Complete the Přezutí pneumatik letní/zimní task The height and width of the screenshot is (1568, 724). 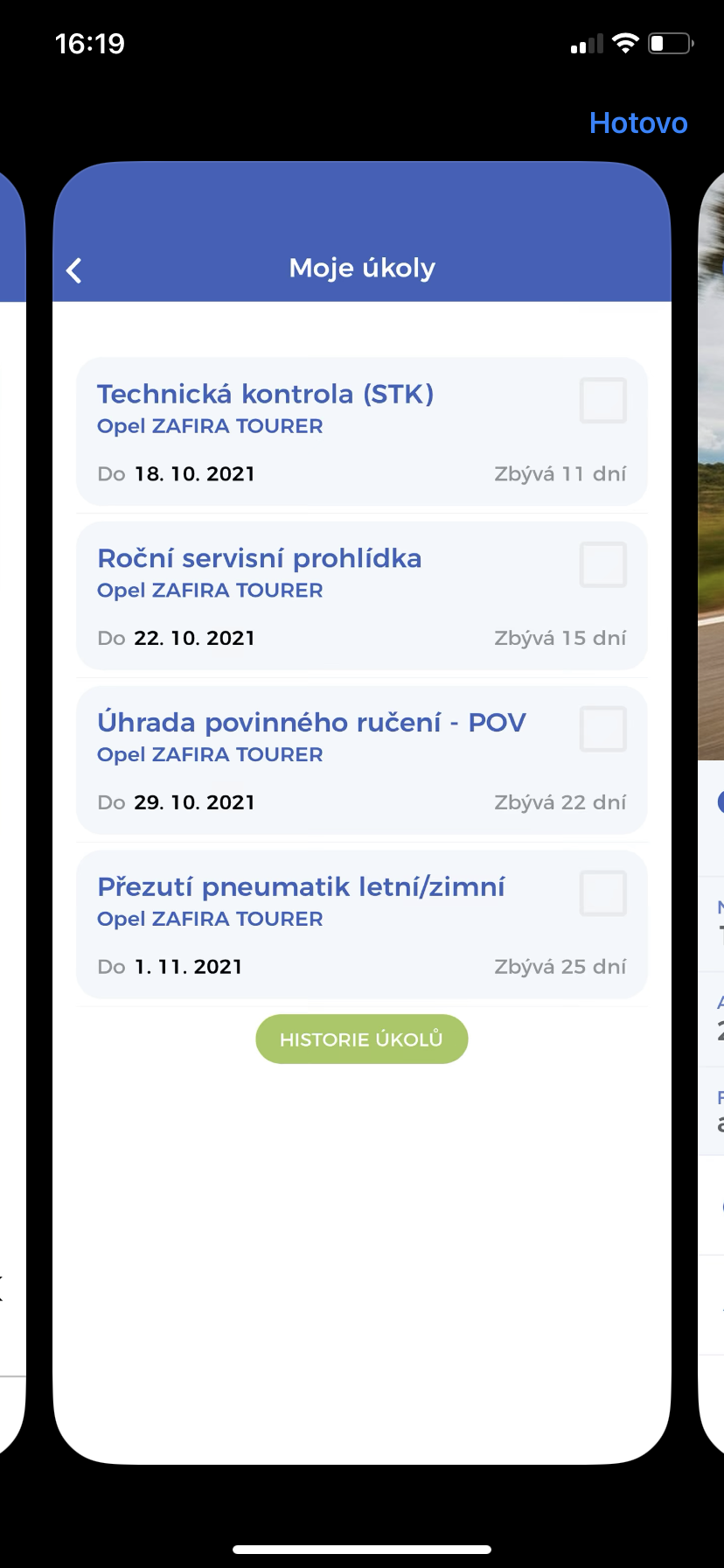point(603,893)
